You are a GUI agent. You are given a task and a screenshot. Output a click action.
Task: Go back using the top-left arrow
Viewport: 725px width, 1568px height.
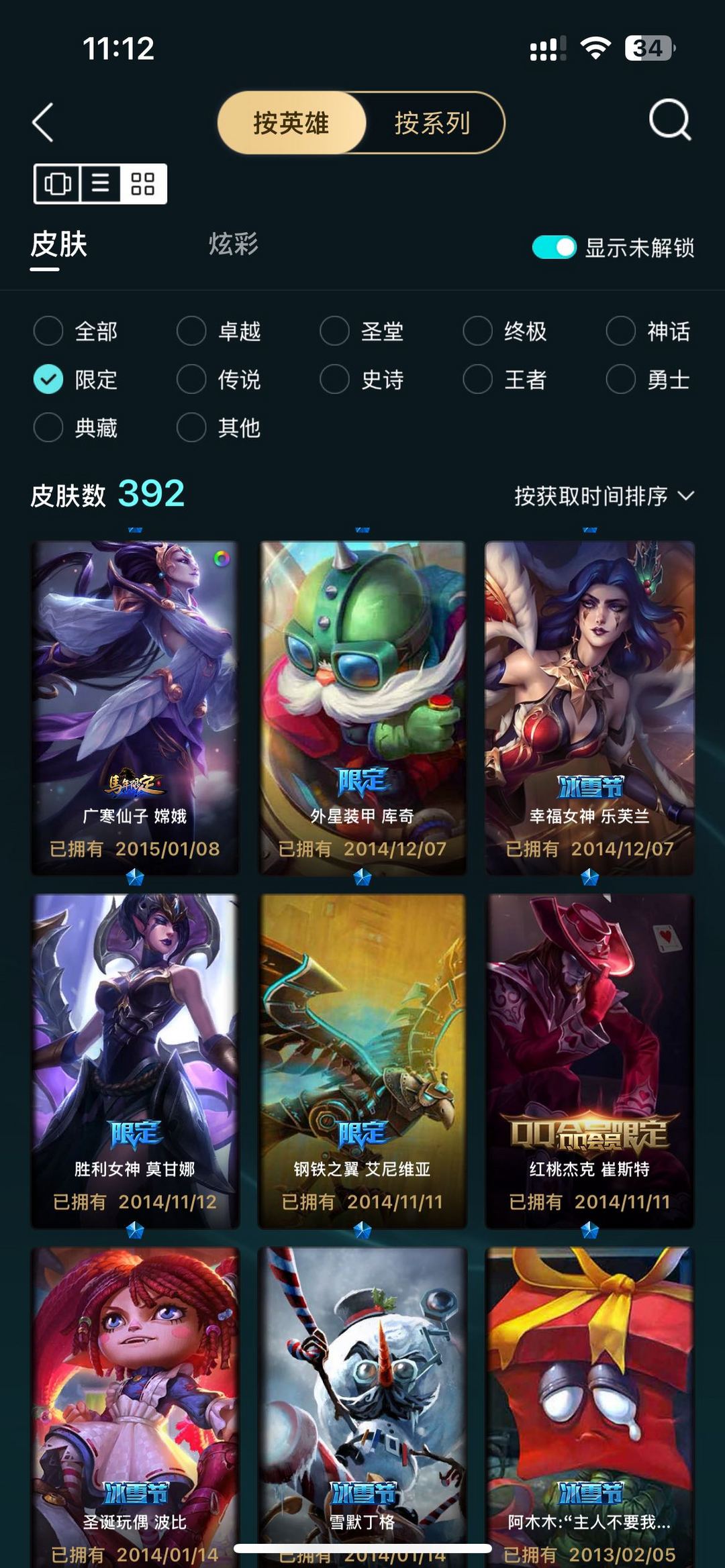(x=43, y=123)
